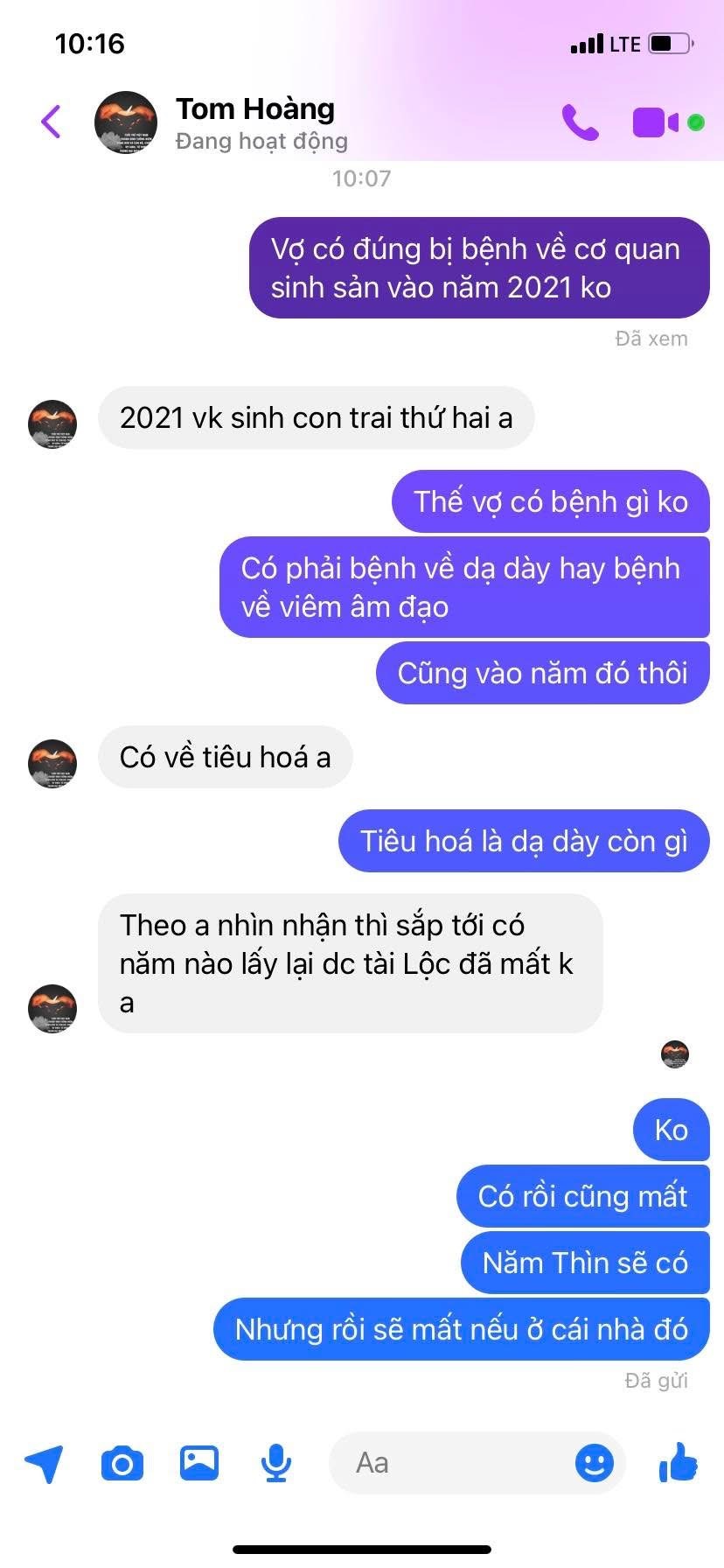Start a video call with Tom Hoàng
The height and width of the screenshot is (1568, 724).
pyautogui.click(x=656, y=122)
